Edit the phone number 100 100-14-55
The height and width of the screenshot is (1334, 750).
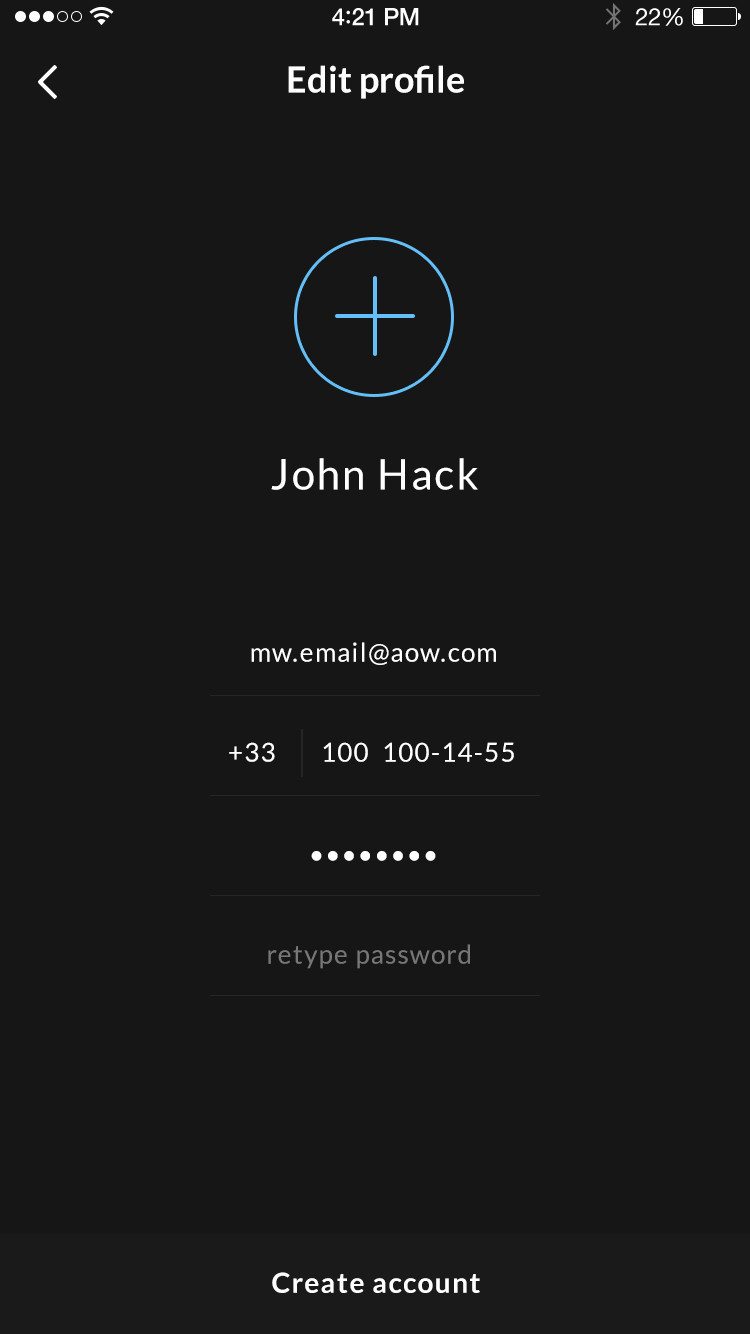coord(419,752)
